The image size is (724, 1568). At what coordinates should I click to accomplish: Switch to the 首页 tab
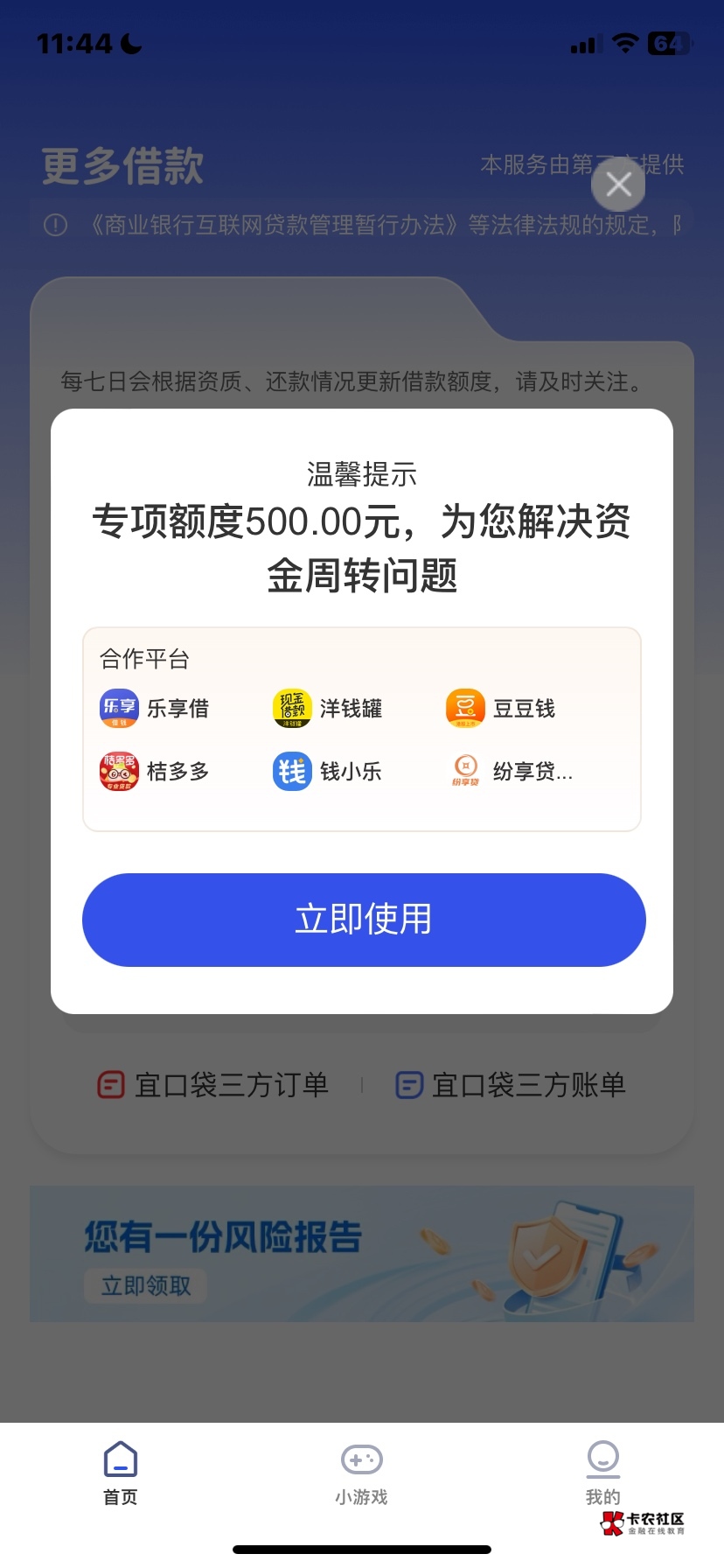[x=121, y=1473]
